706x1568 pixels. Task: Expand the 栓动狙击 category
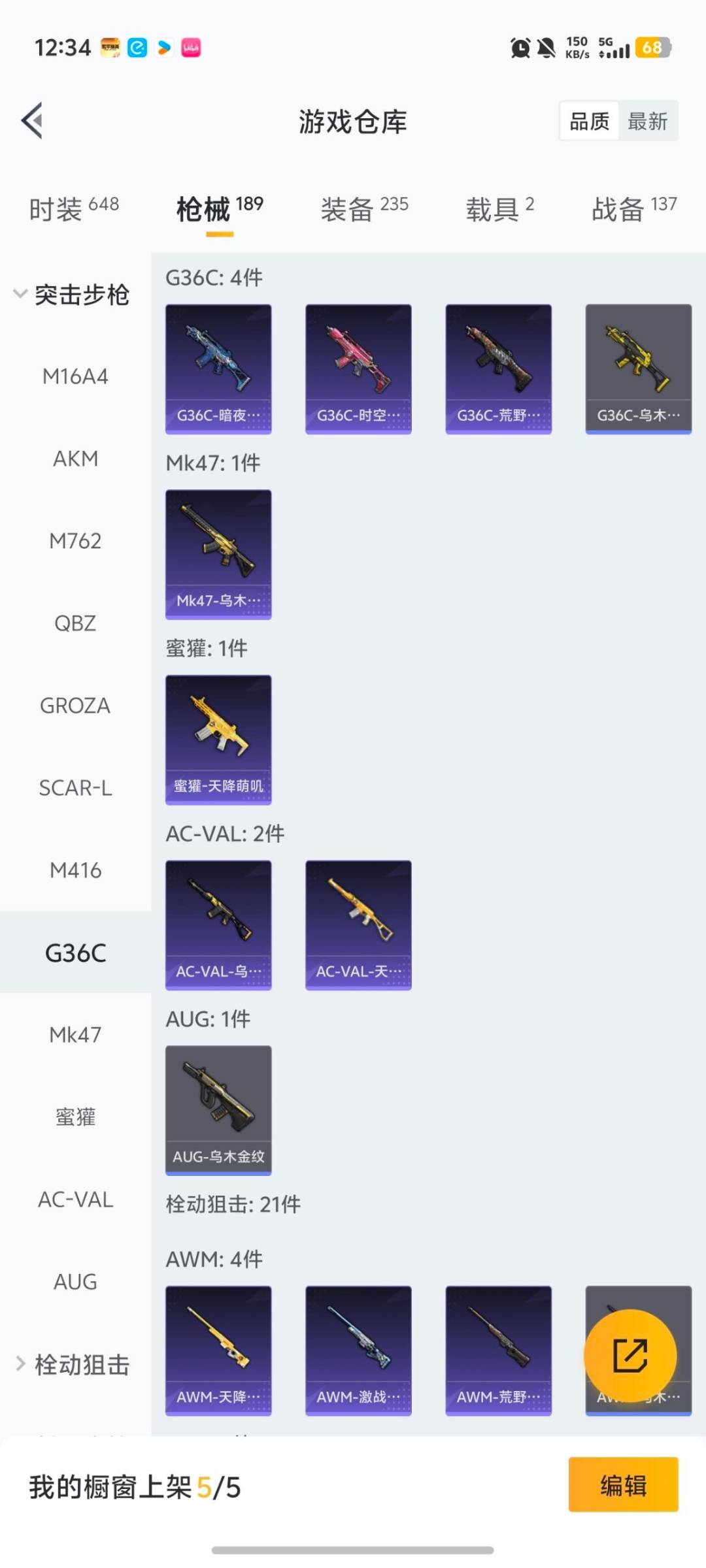[73, 1364]
